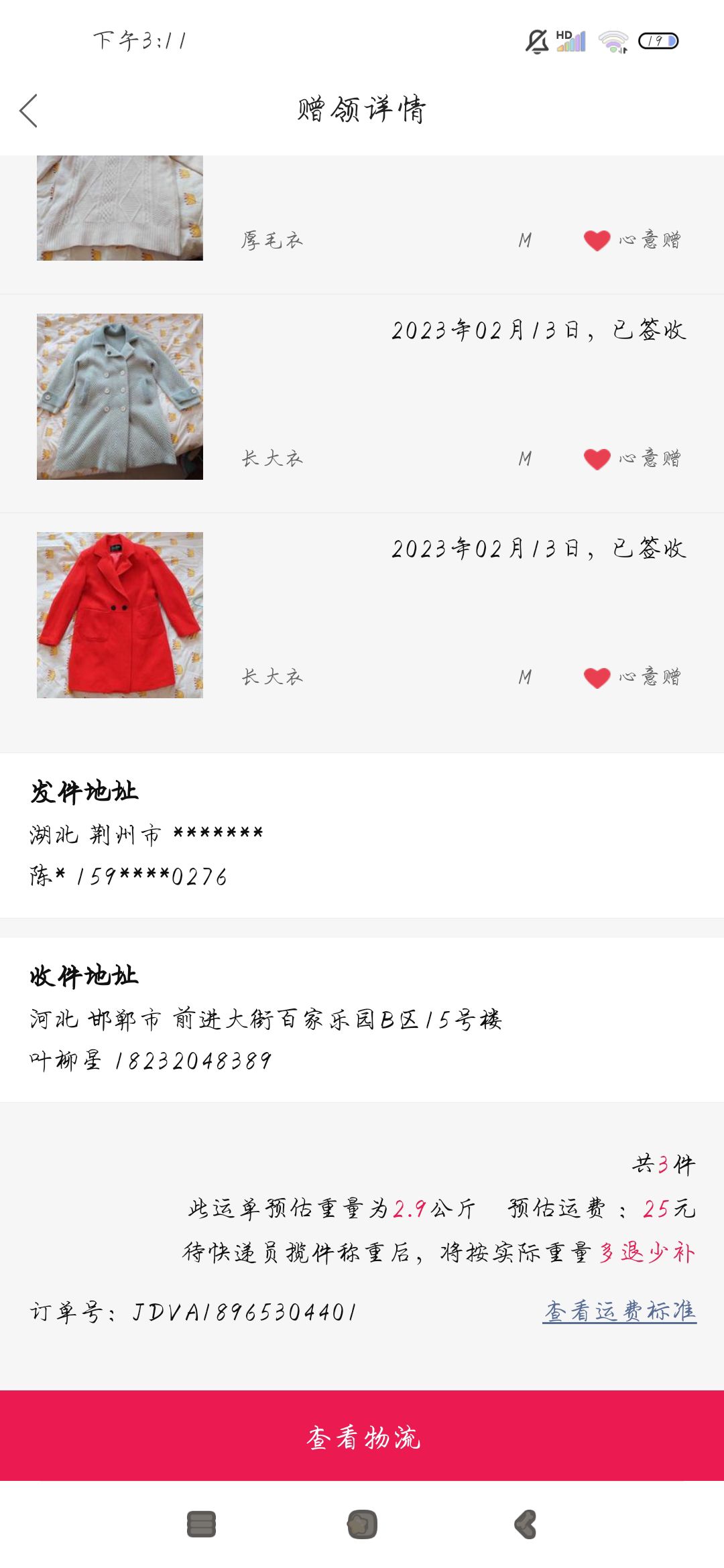The width and height of the screenshot is (724, 1568).
Task: Open the red 长大衣 coat photo
Action: coord(120,615)
